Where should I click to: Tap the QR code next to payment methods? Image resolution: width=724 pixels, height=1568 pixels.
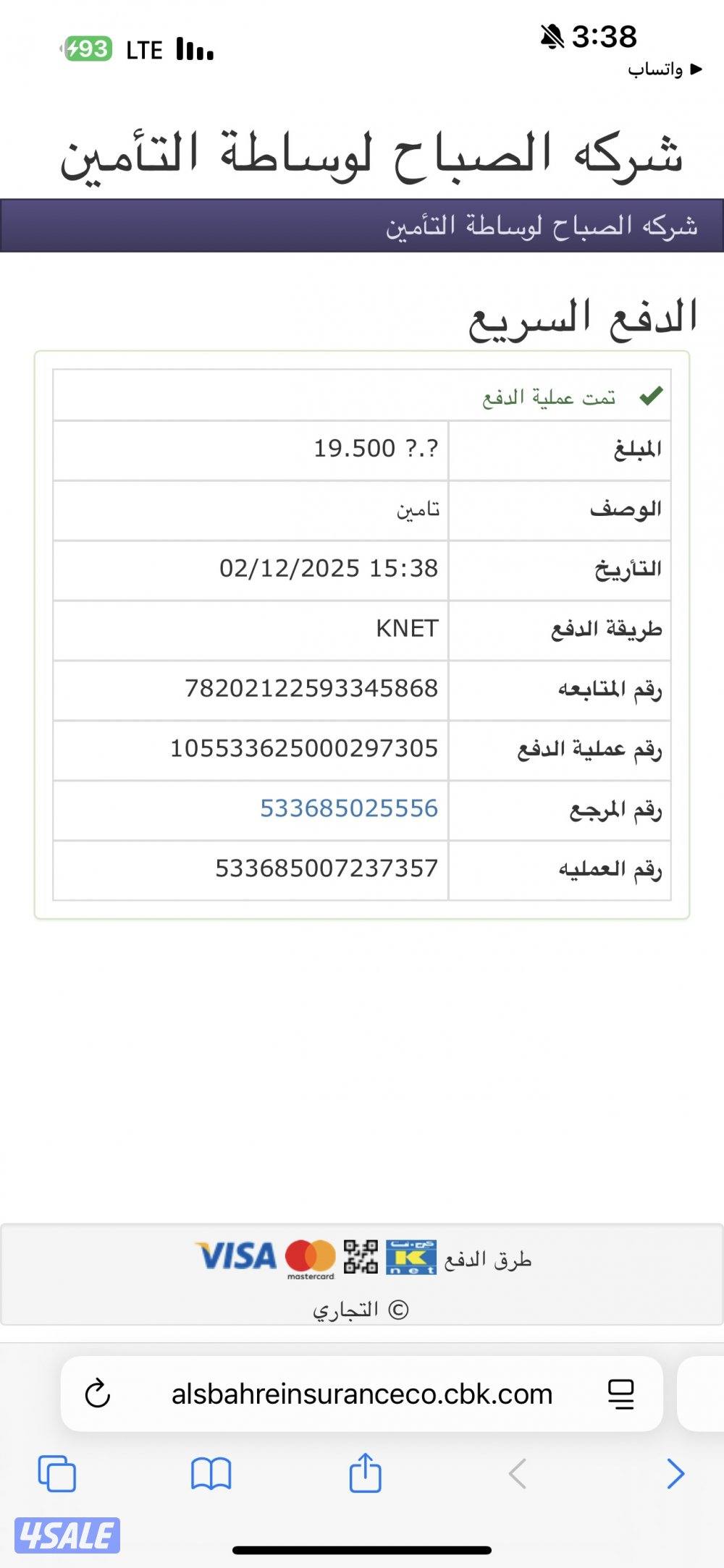coord(359,1258)
